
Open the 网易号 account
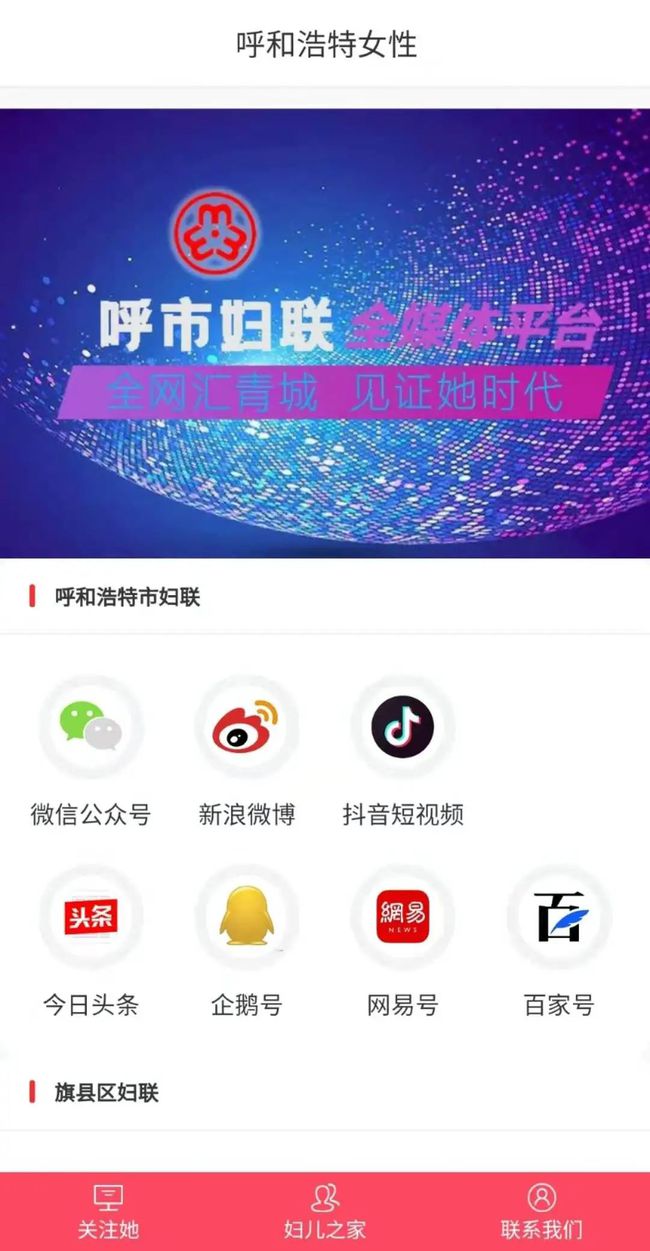click(402, 918)
